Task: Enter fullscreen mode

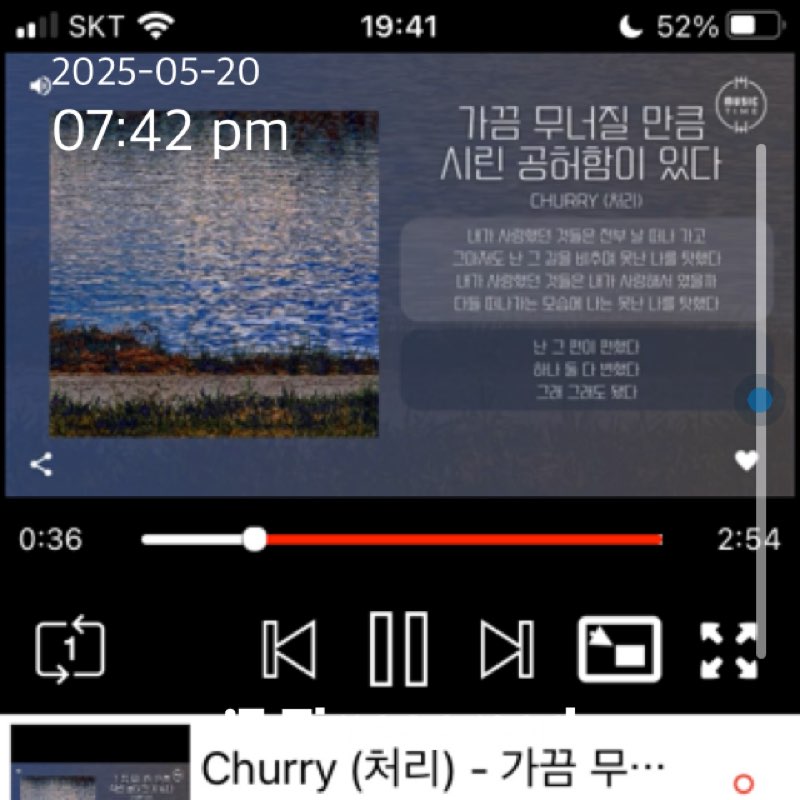Action: point(727,650)
